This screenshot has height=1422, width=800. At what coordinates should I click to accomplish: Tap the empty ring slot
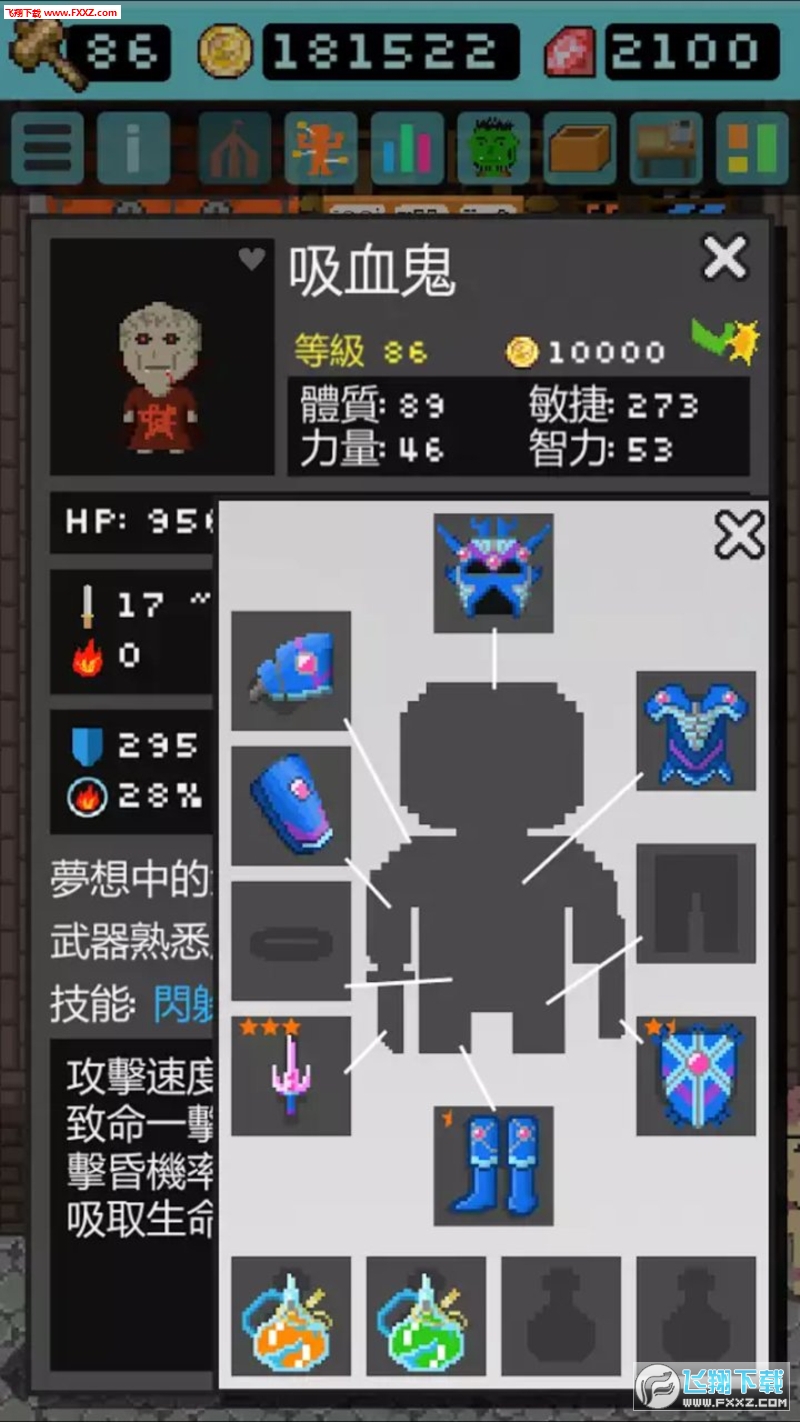click(x=291, y=941)
